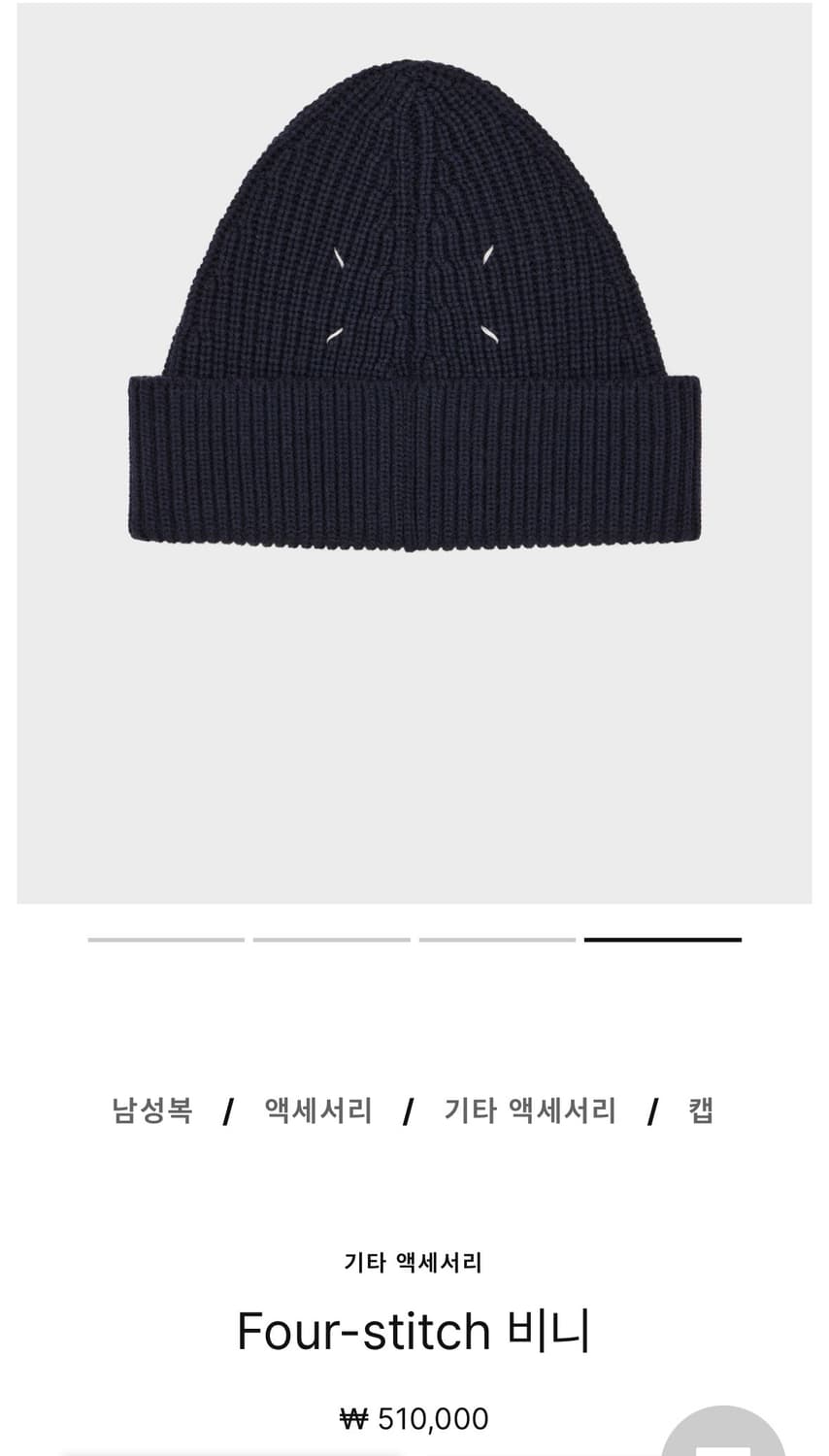Select the third carousel indicator bar
This screenshot has width=829, height=1456.
(x=497, y=941)
